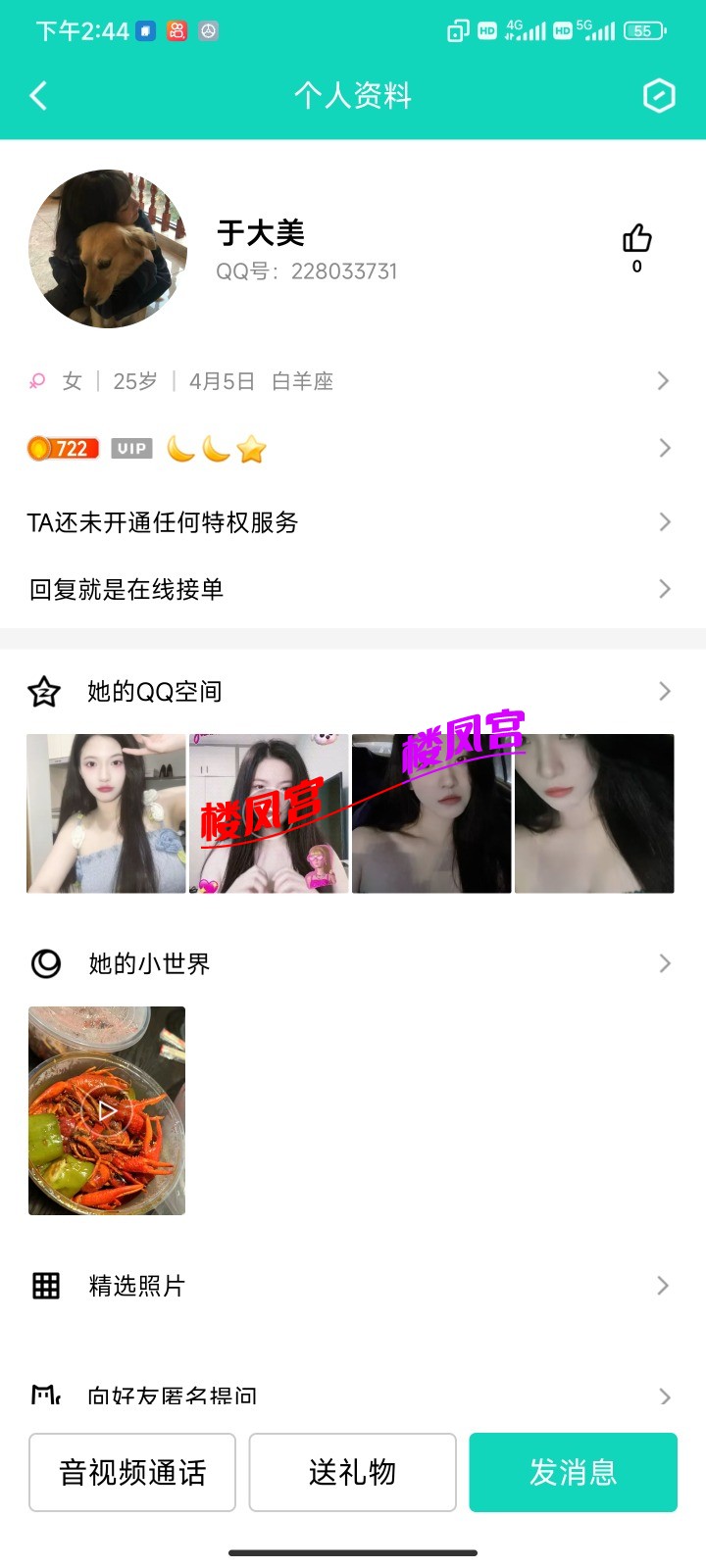
Task: Play the crayfish video in 她的小世界
Action: 105,1110
